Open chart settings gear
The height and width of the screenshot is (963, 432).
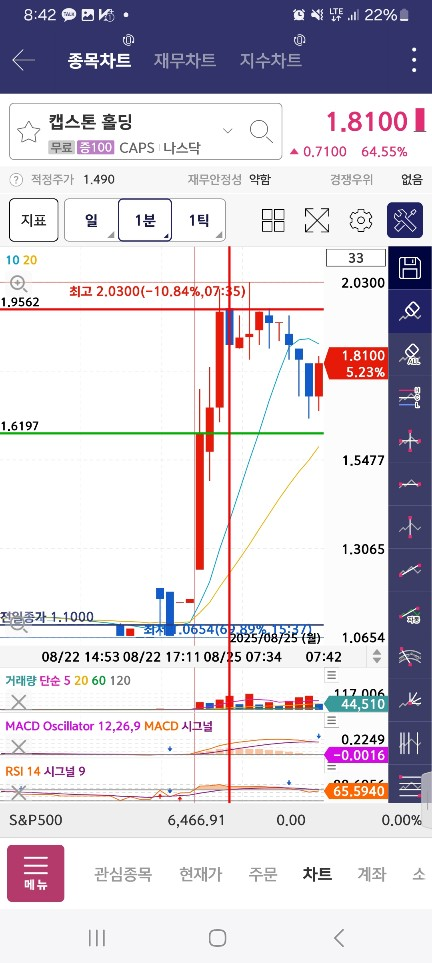361,220
